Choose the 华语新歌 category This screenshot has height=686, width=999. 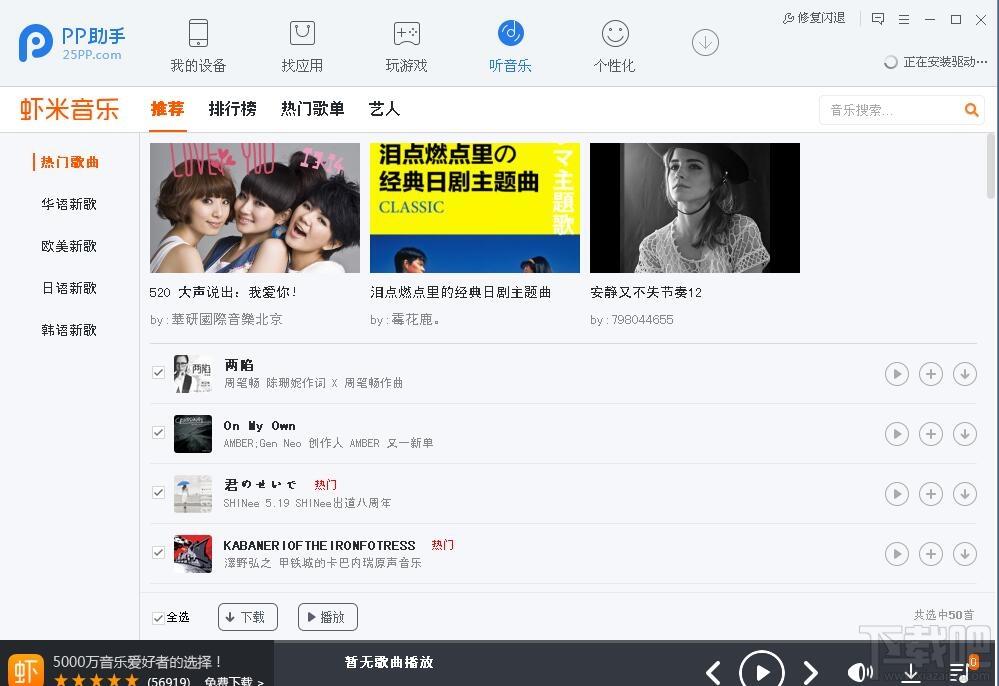click(69, 204)
